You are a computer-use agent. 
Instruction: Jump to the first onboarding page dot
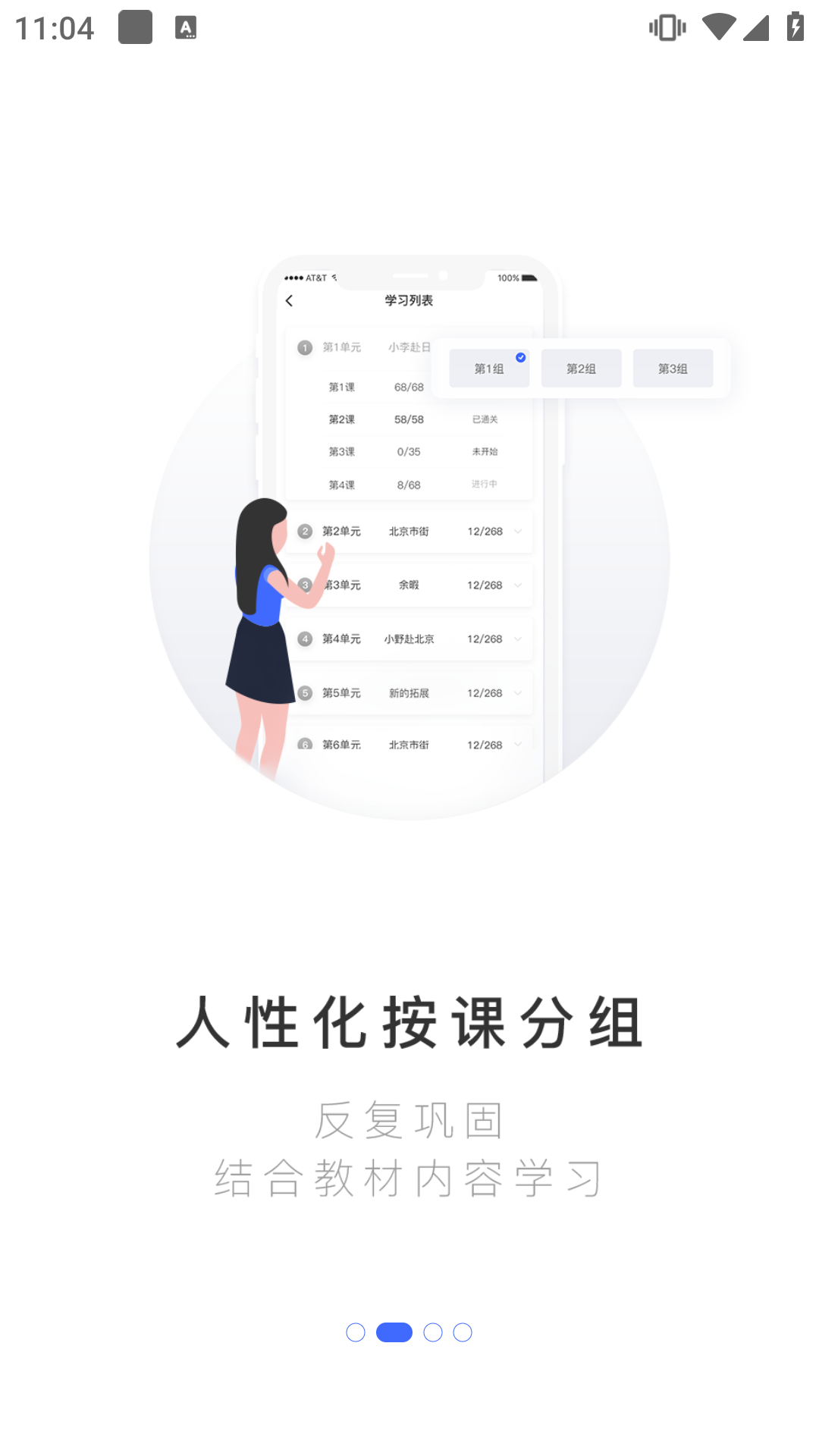coord(356,1332)
